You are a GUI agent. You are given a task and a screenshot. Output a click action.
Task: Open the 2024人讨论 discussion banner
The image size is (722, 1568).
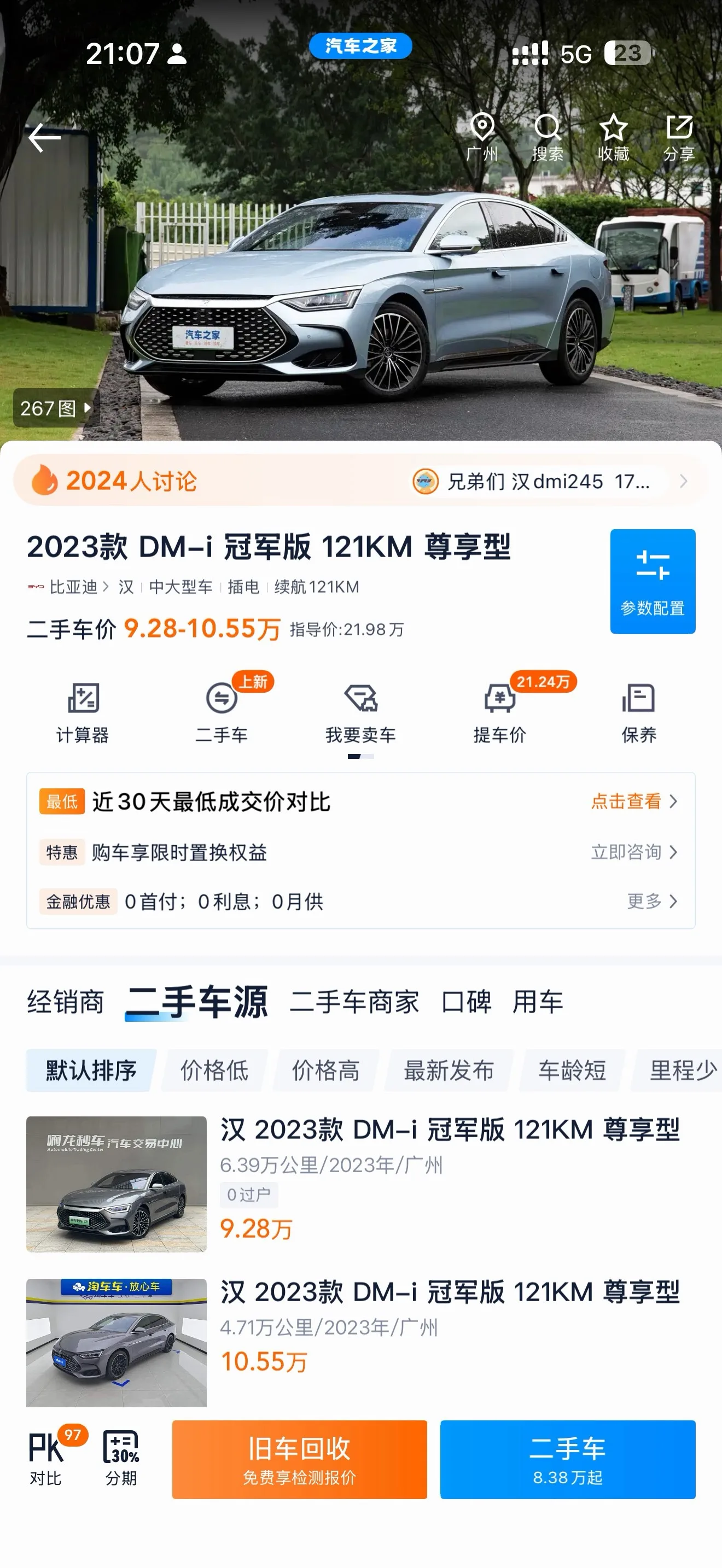click(360, 481)
